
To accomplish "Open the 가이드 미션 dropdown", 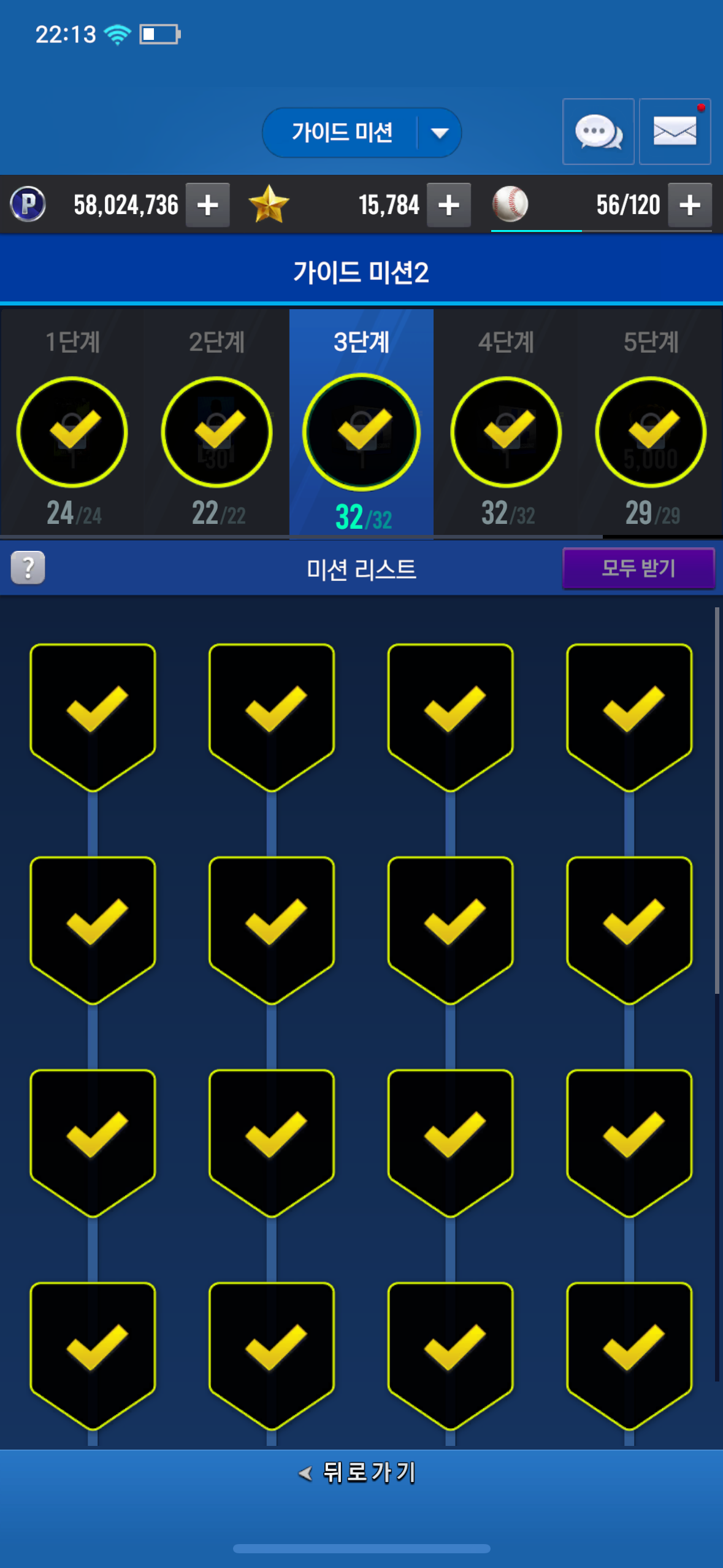I will pos(361,133).
